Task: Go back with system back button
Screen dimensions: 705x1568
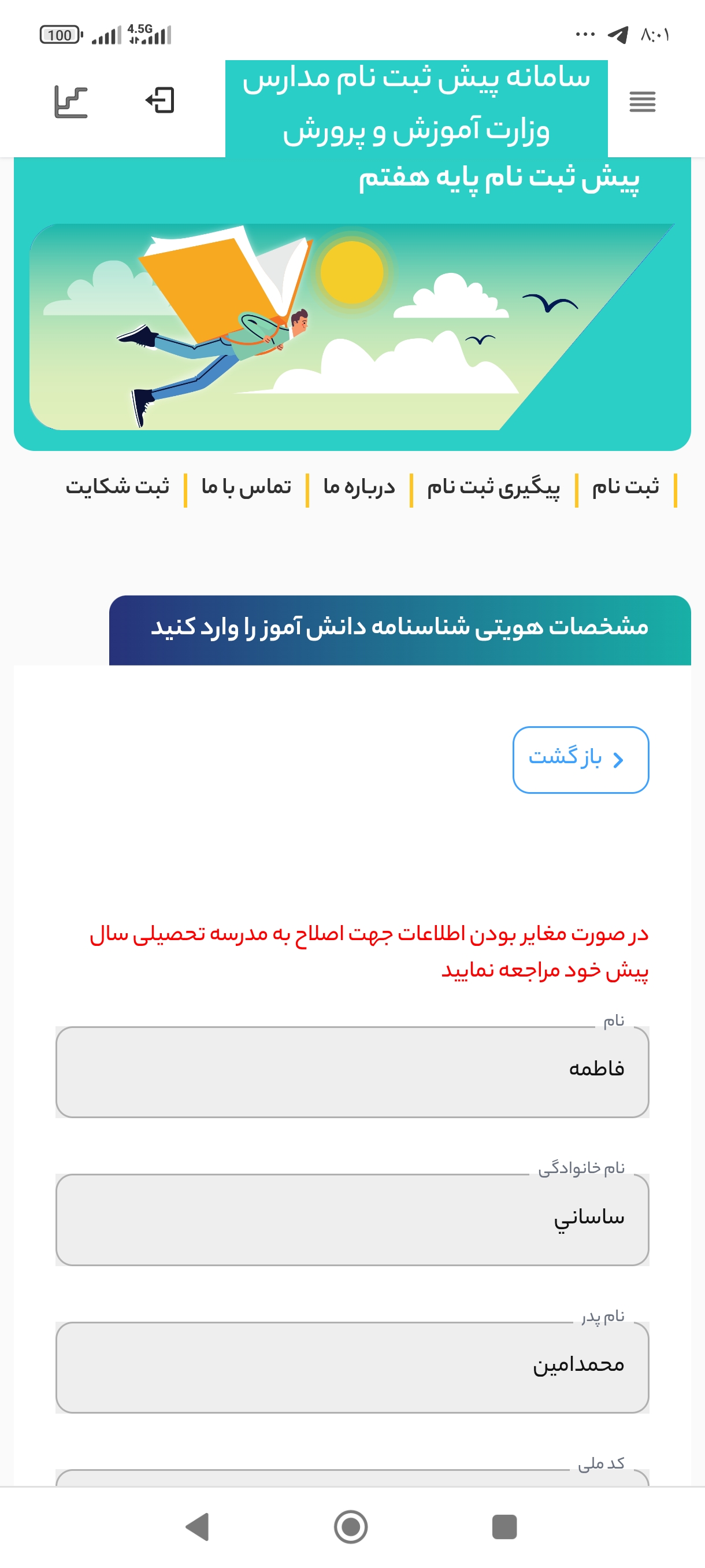Action: (x=198, y=1526)
